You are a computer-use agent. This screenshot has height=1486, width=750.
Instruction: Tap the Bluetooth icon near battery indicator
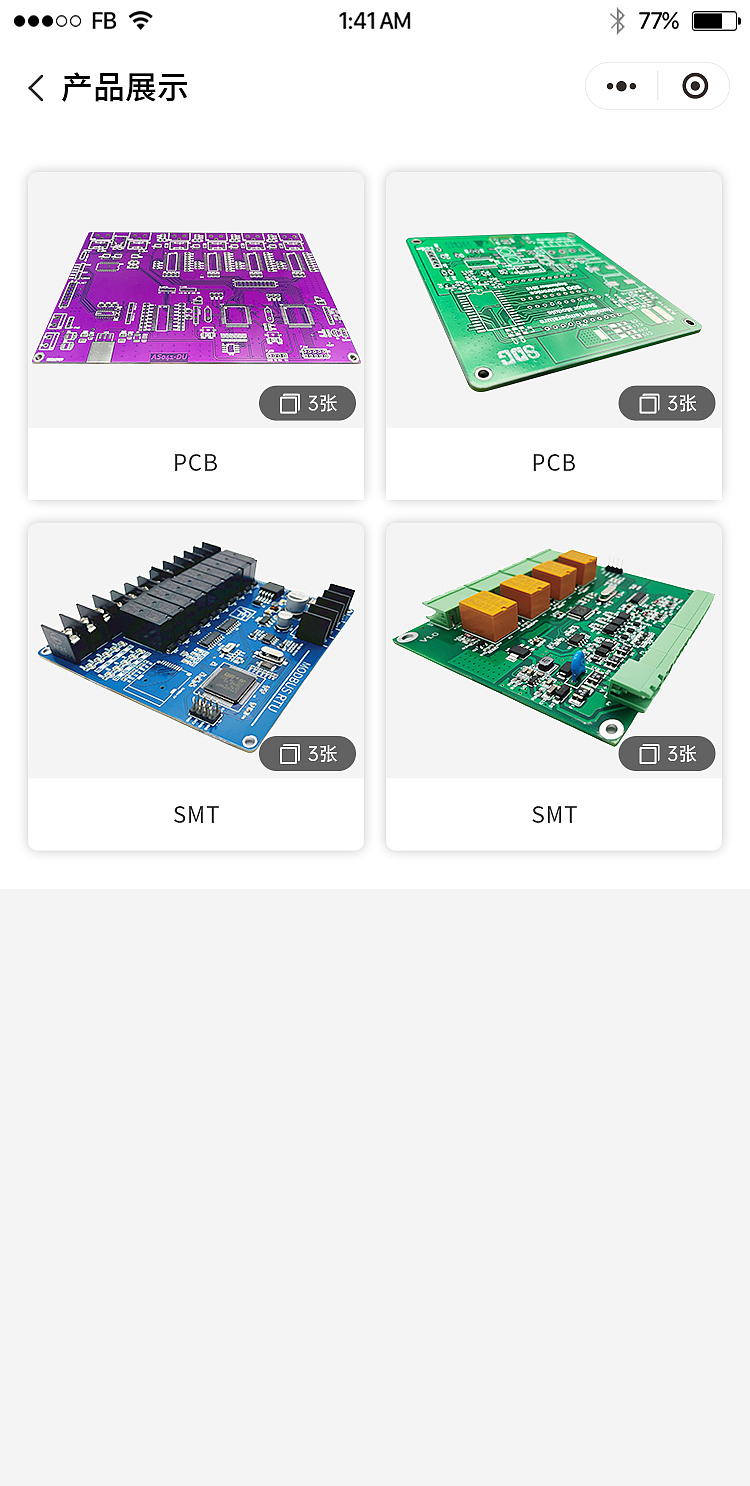click(619, 19)
